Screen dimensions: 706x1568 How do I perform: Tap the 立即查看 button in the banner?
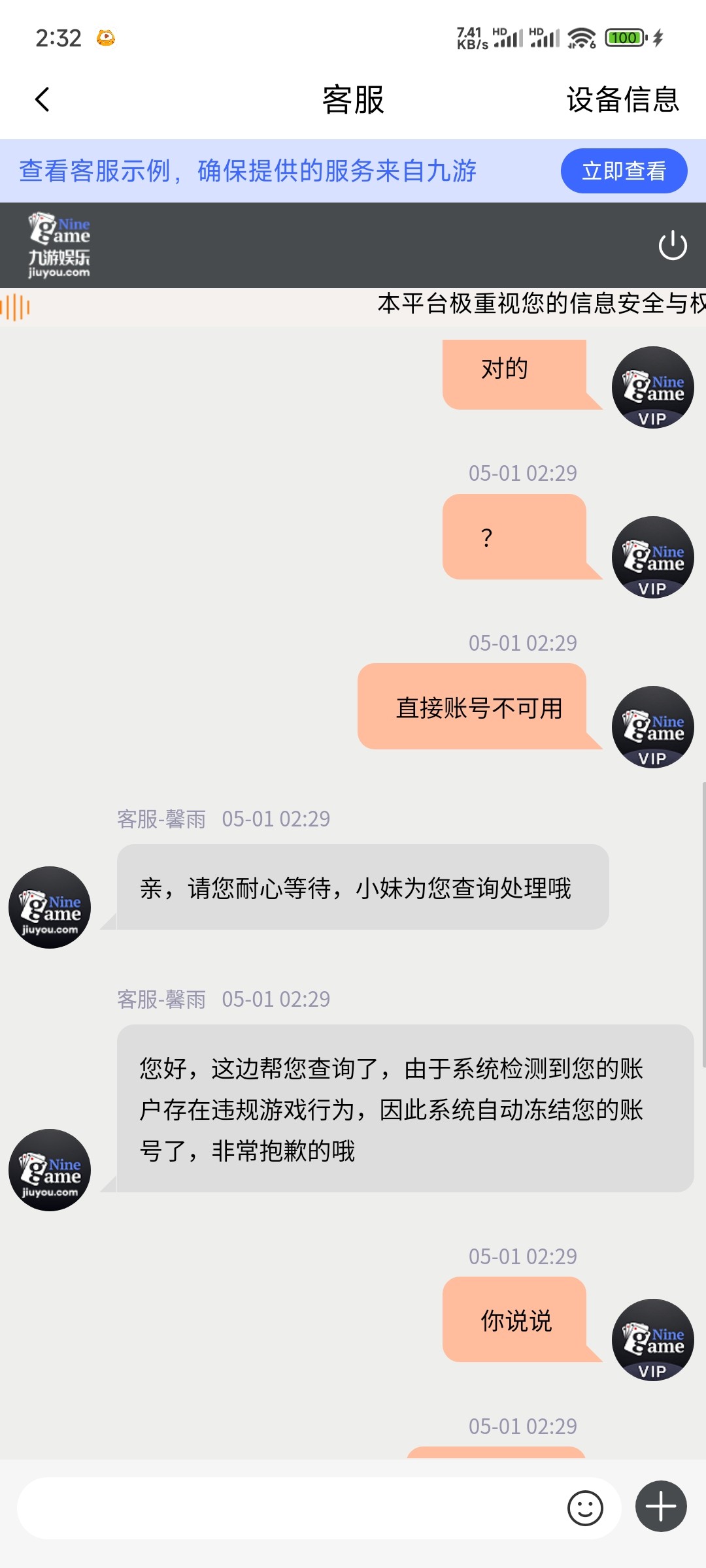623,171
